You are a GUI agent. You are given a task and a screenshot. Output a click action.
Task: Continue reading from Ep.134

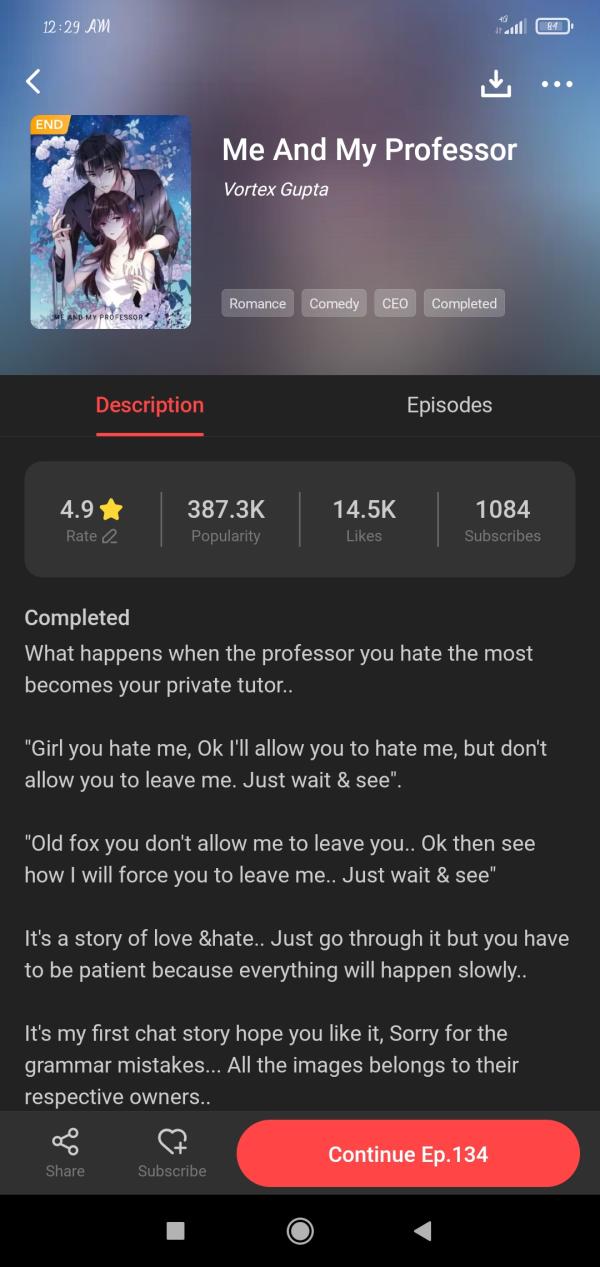[408, 1154]
